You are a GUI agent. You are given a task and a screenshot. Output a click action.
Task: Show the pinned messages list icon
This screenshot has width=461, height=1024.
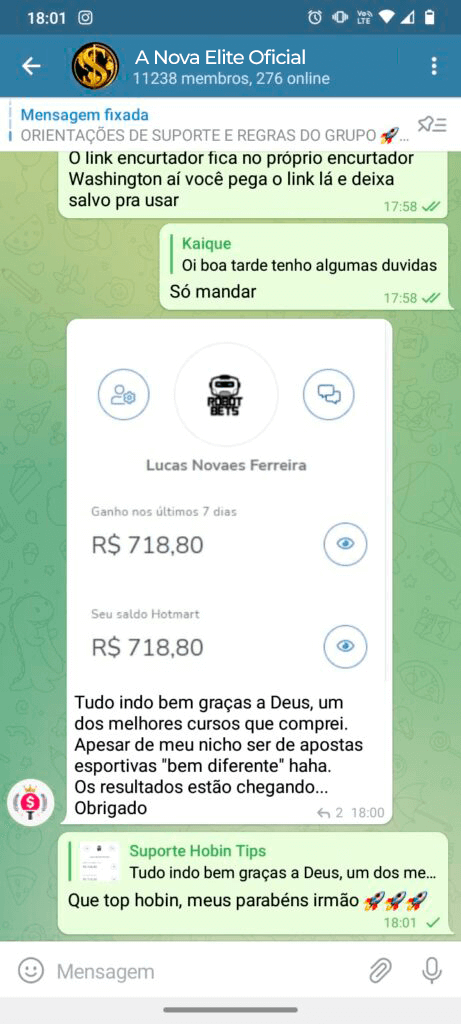(432, 125)
